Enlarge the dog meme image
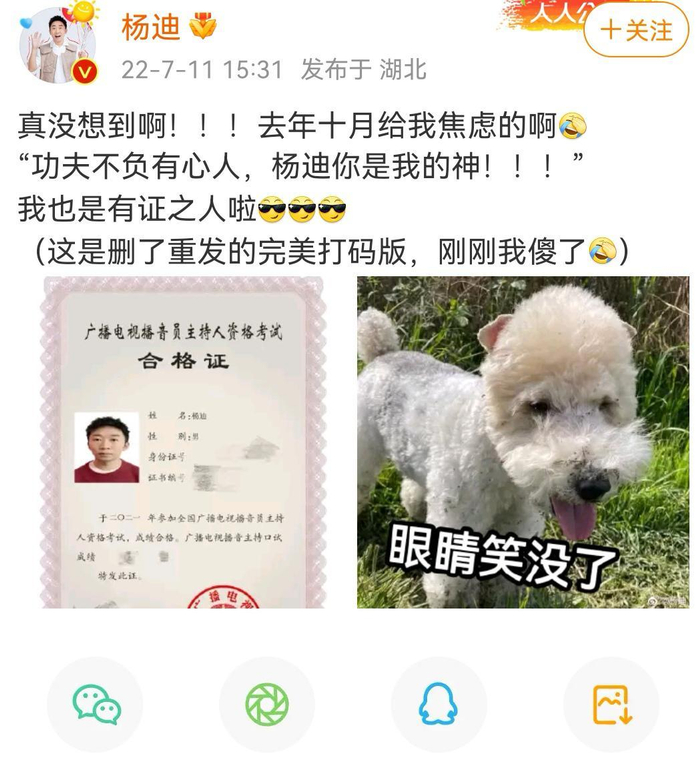 [x=523, y=442]
